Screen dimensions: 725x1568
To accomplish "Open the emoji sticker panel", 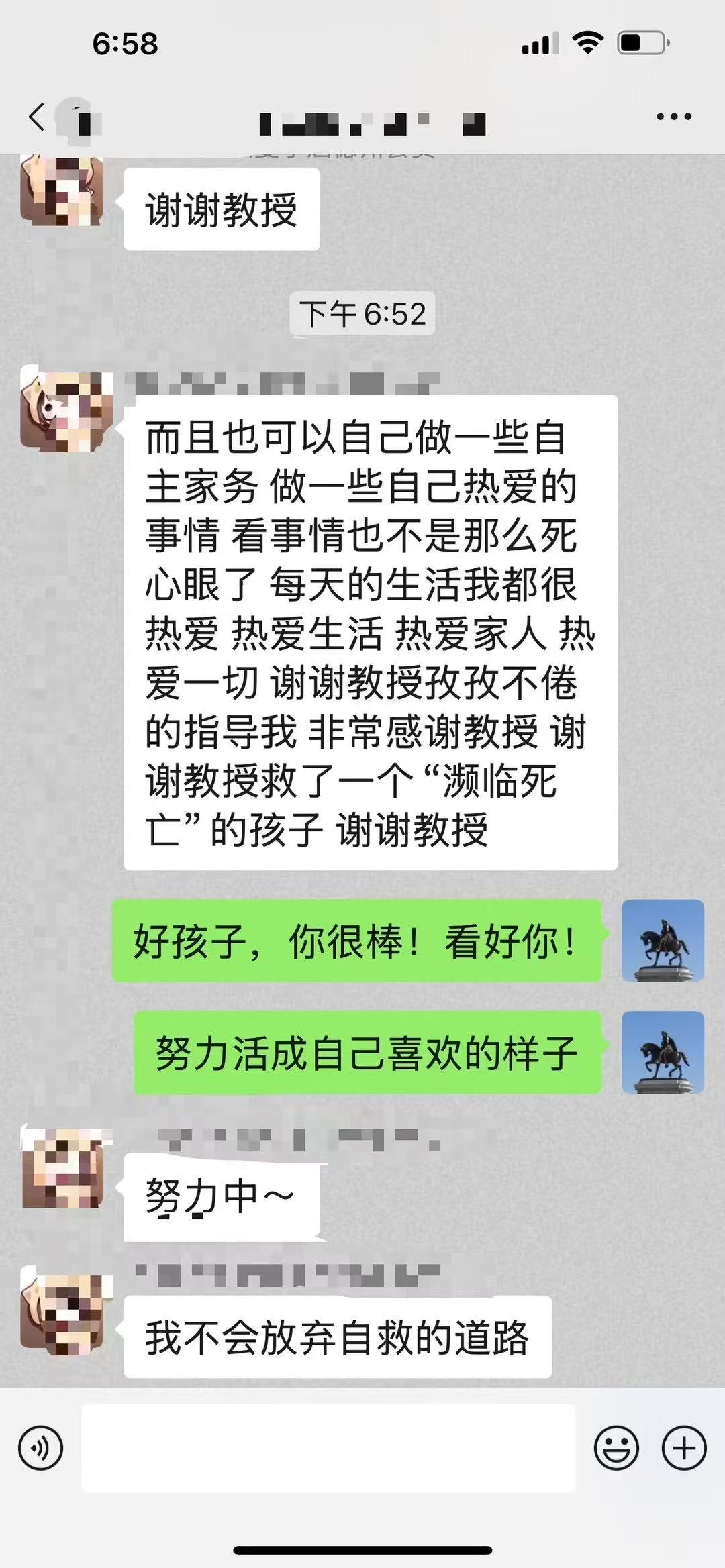I will [616, 1448].
